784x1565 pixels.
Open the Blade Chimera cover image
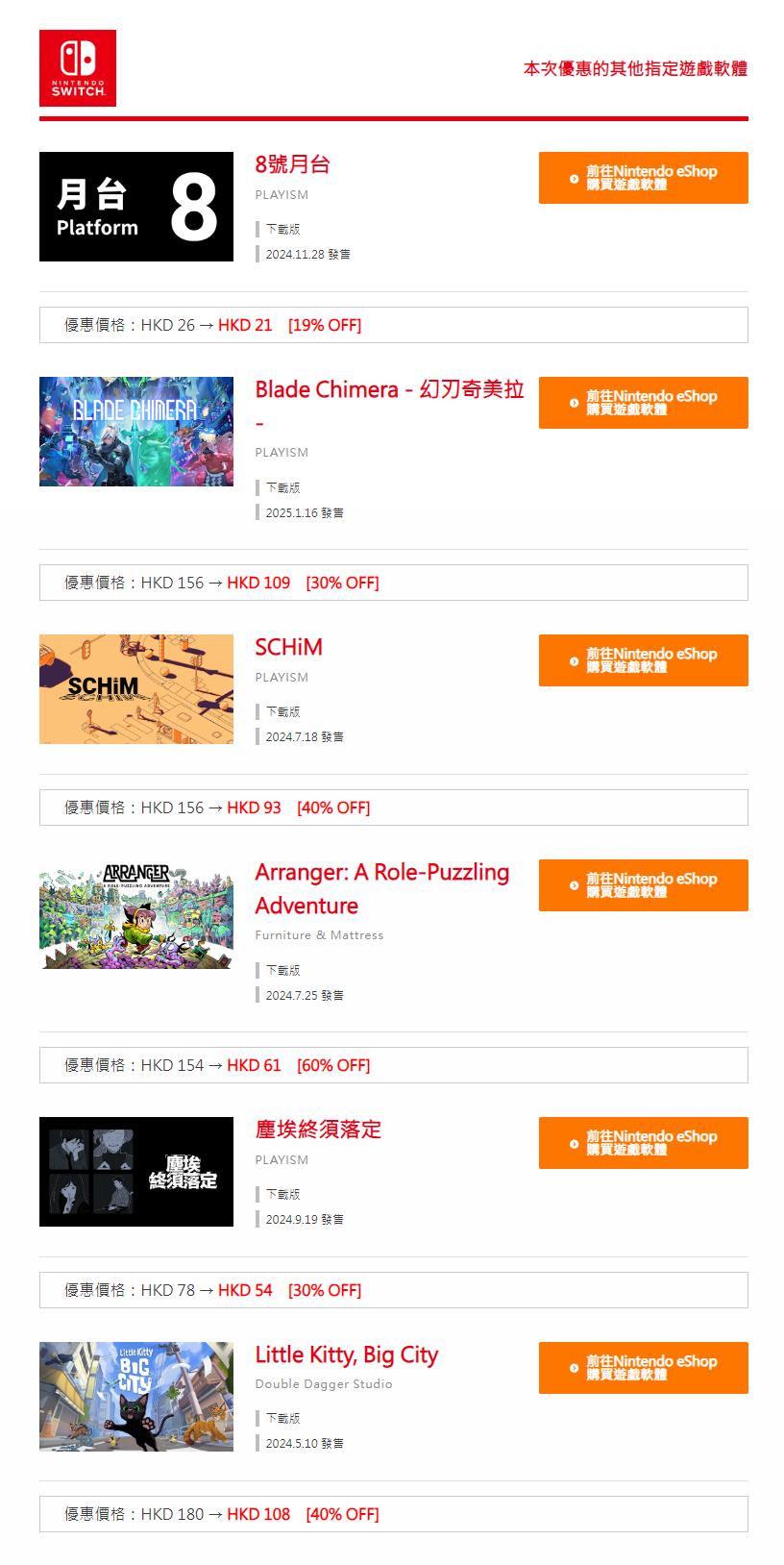pos(136,432)
